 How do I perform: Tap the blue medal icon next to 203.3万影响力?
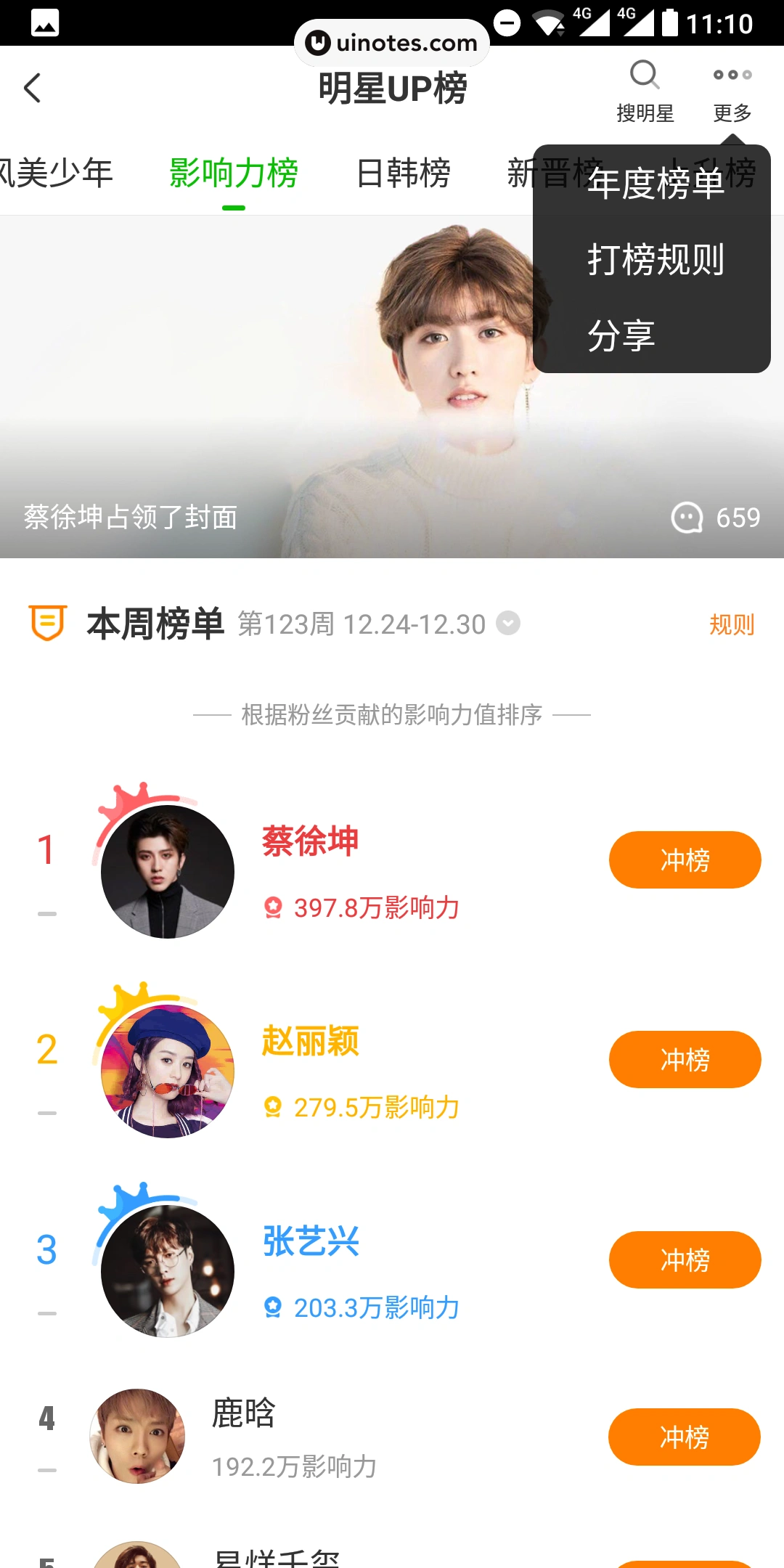coord(272,1307)
